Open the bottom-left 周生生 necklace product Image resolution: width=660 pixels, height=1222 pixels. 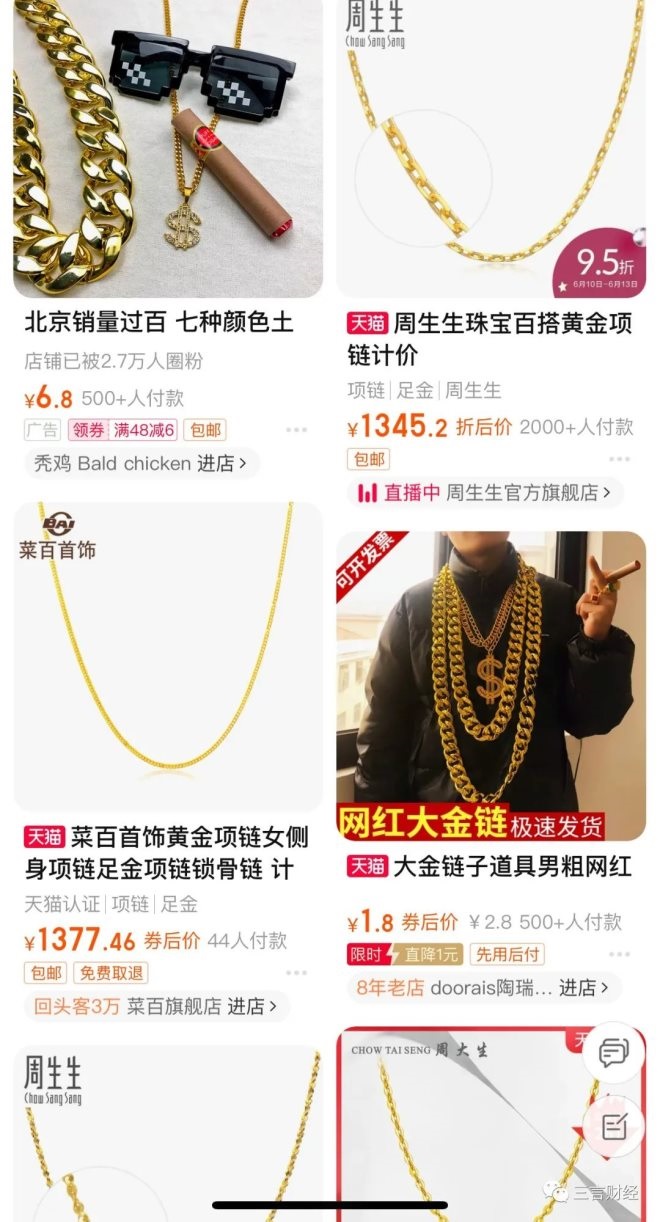coord(167,1130)
